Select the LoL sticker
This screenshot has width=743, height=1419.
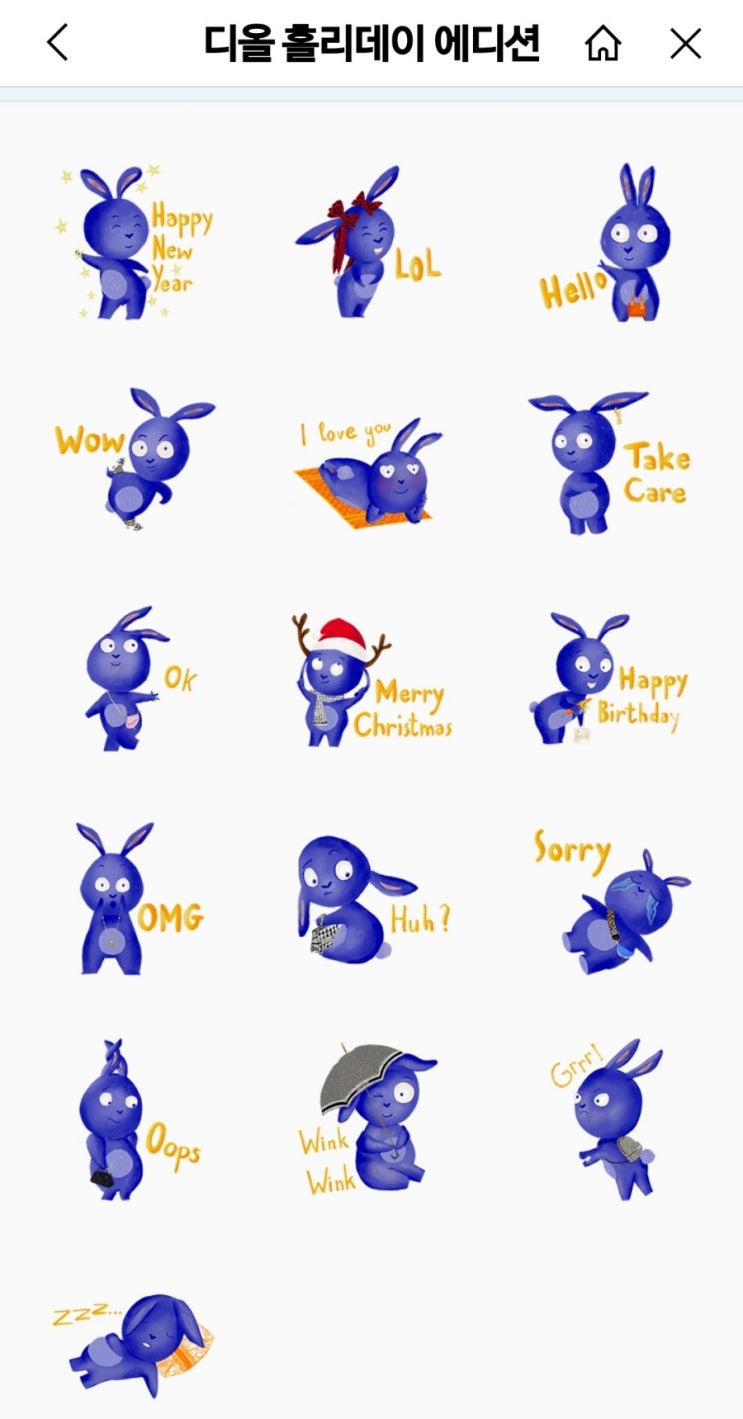[369, 242]
